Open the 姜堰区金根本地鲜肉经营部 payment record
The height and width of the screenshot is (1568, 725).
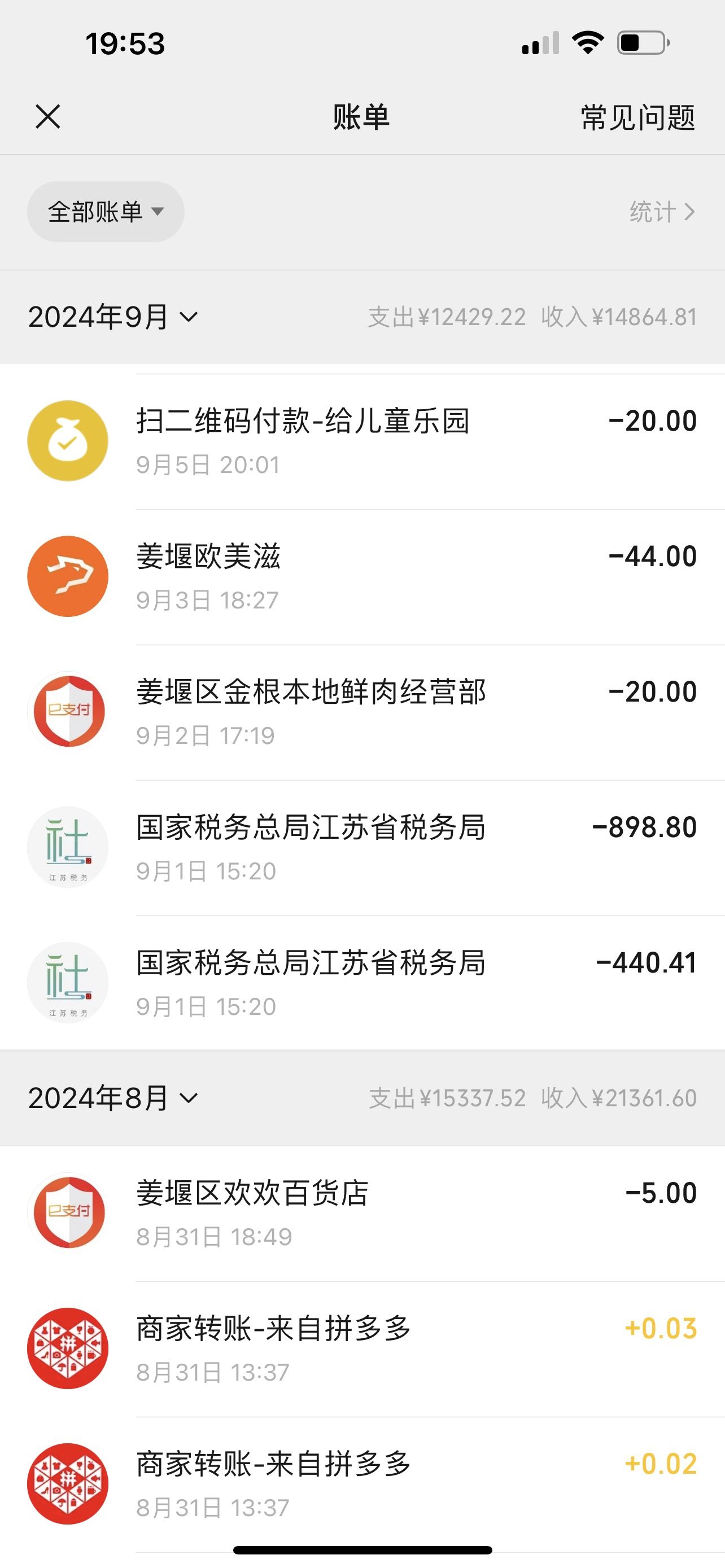pos(362,712)
